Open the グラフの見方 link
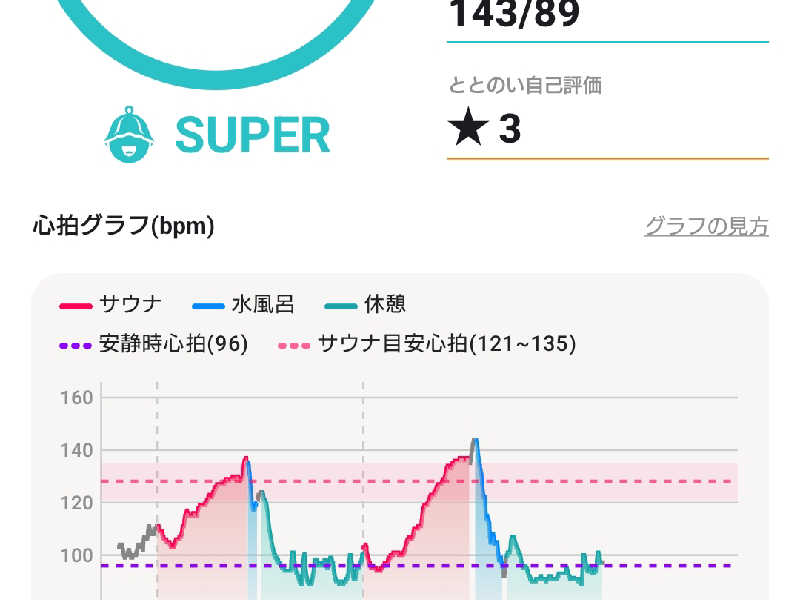Screen dimensions: 800x600 click(706, 227)
